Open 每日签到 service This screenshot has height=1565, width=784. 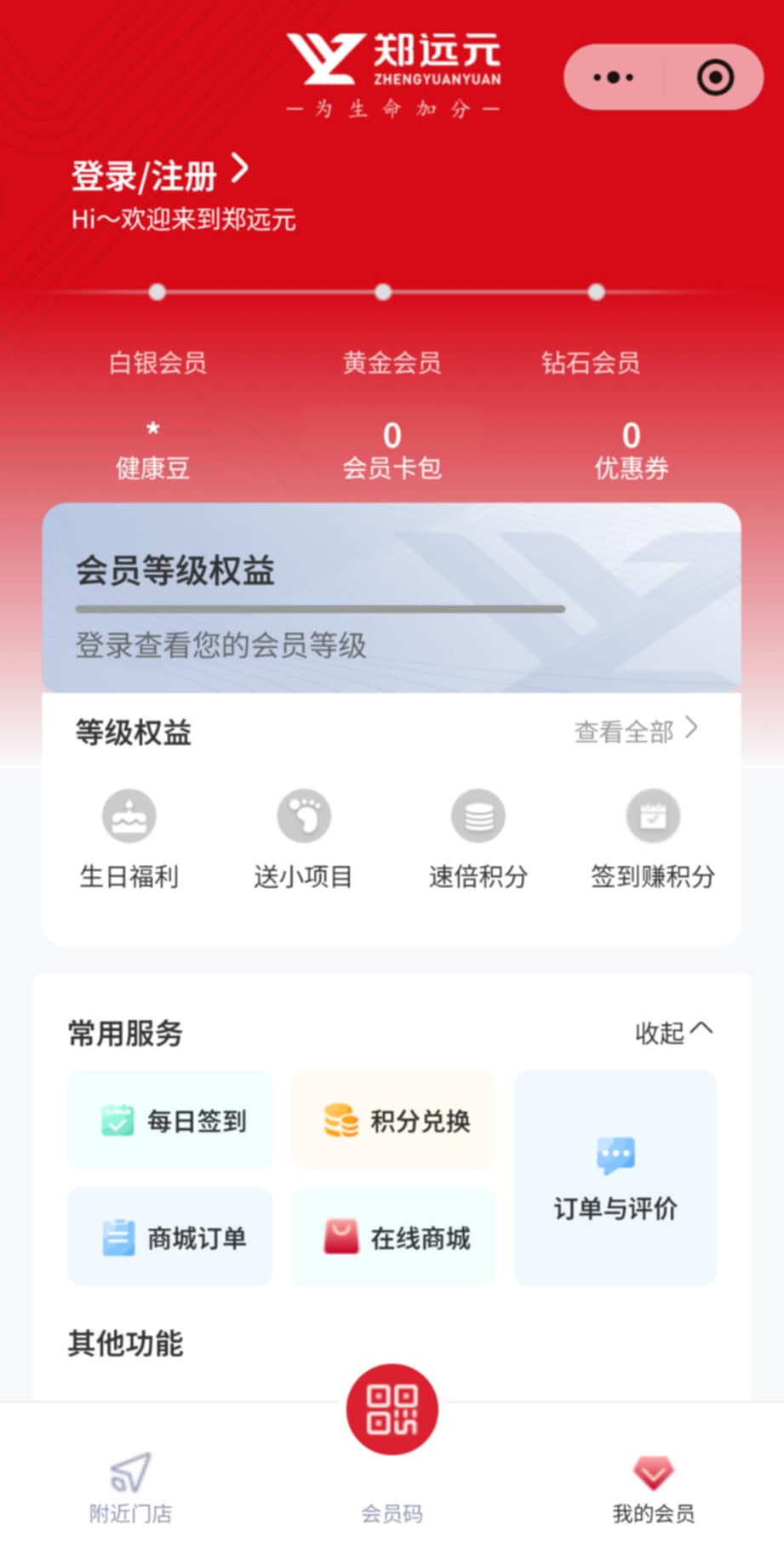(x=170, y=1121)
